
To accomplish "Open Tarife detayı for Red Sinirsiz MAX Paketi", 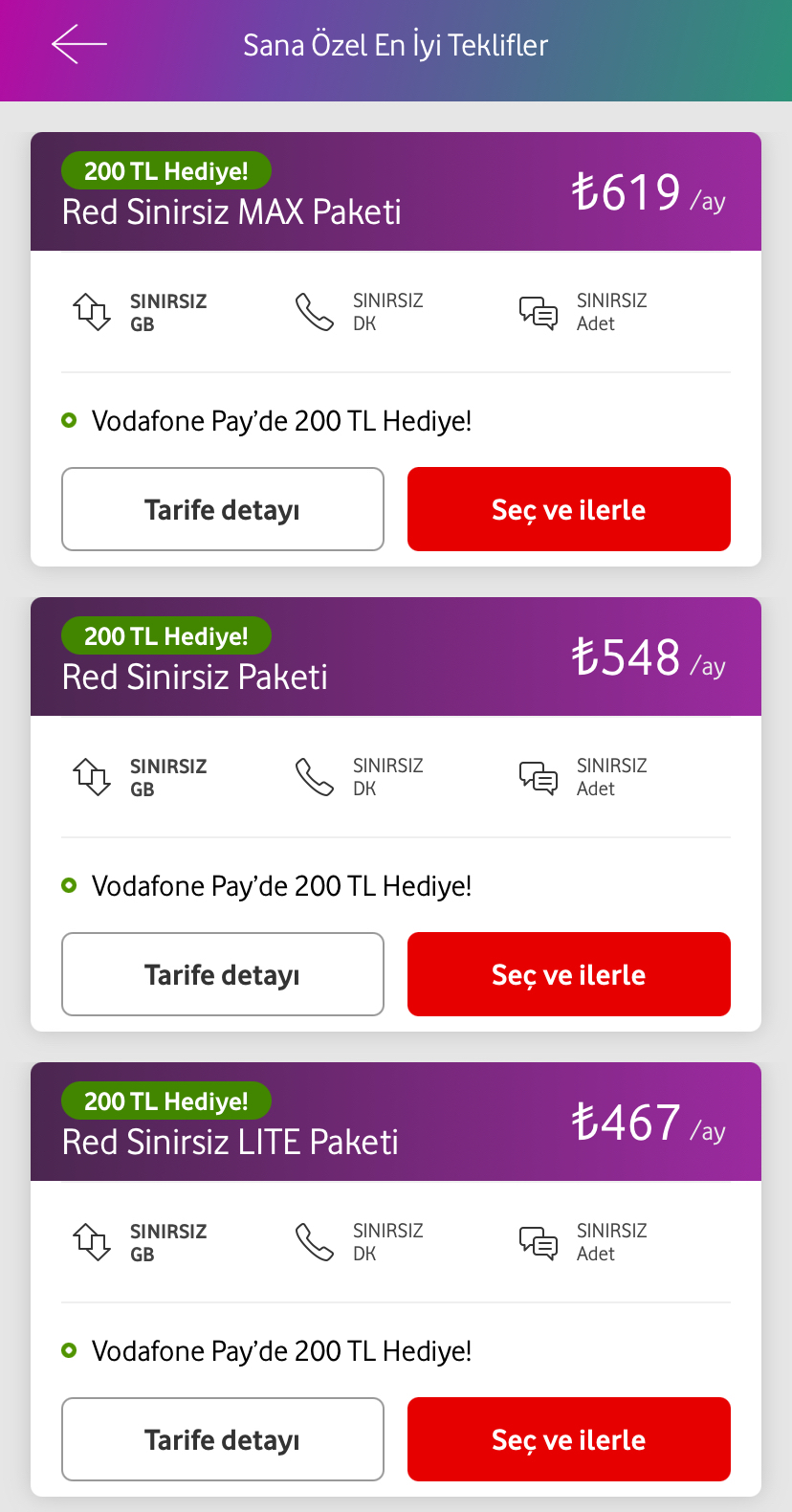I will (223, 509).
